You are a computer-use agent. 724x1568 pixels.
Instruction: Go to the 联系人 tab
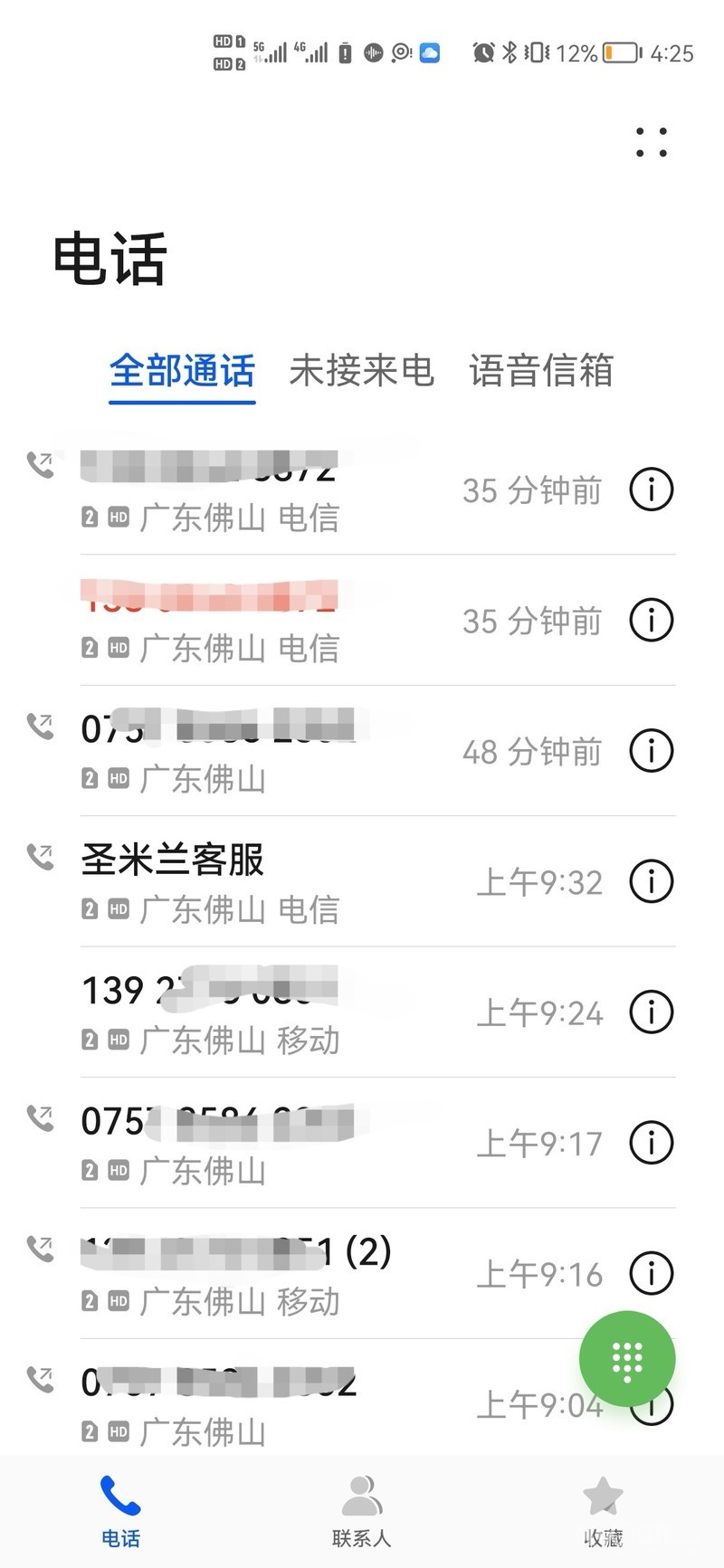click(x=361, y=1511)
